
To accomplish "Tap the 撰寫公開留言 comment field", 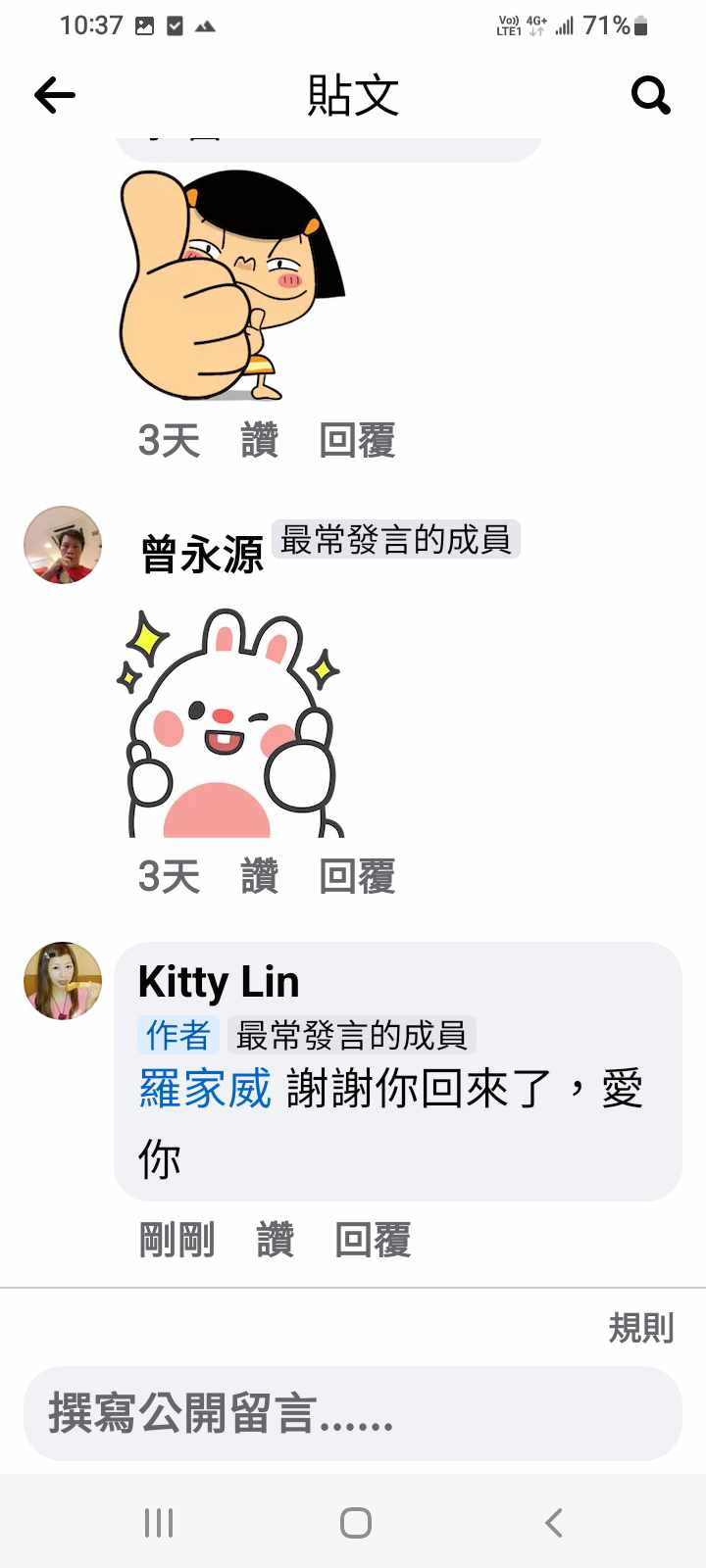I will click(353, 1414).
